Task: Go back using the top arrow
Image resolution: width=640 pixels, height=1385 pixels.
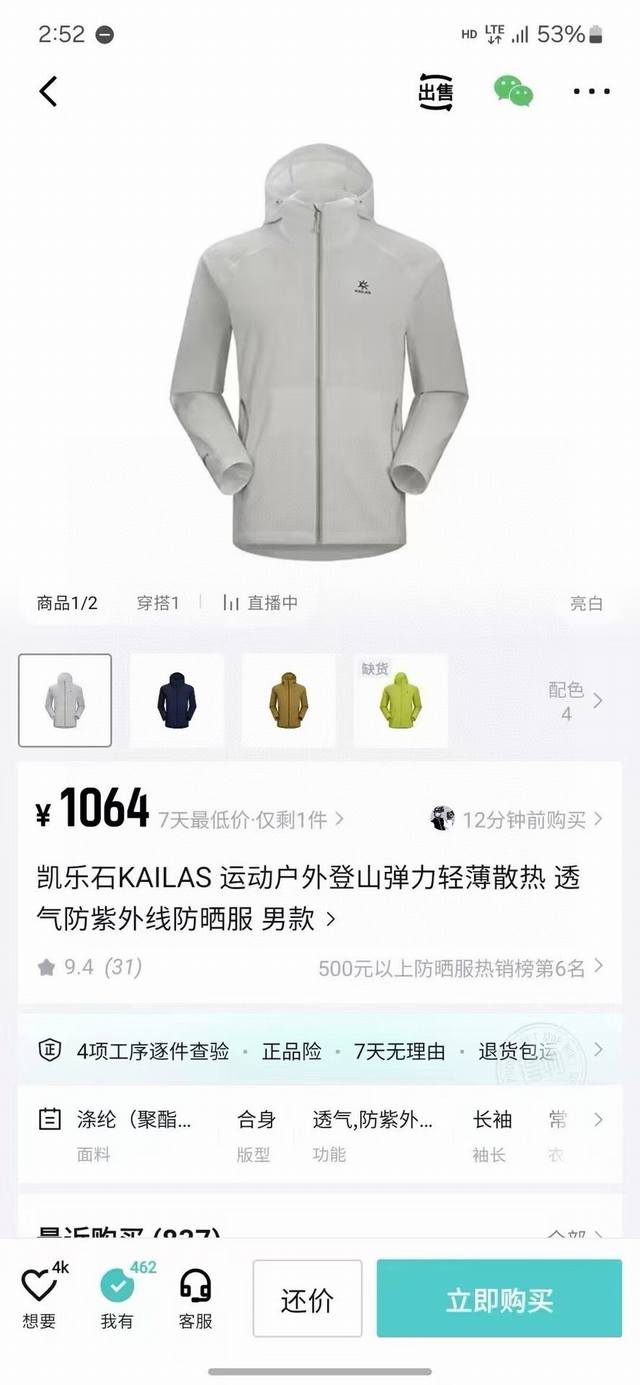Action: click(x=48, y=91)
